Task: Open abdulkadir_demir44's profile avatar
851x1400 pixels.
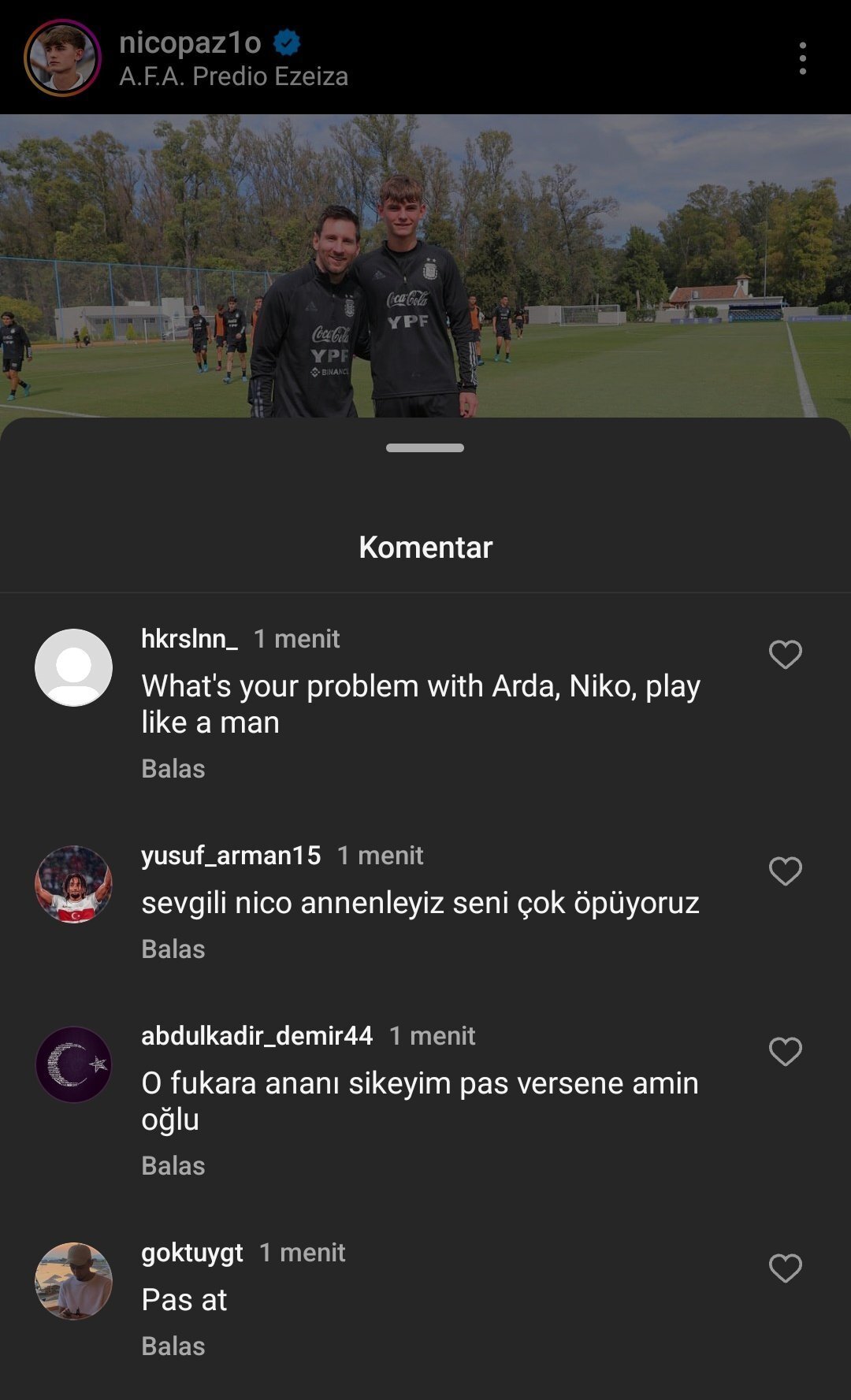Action: [73, 1064]
